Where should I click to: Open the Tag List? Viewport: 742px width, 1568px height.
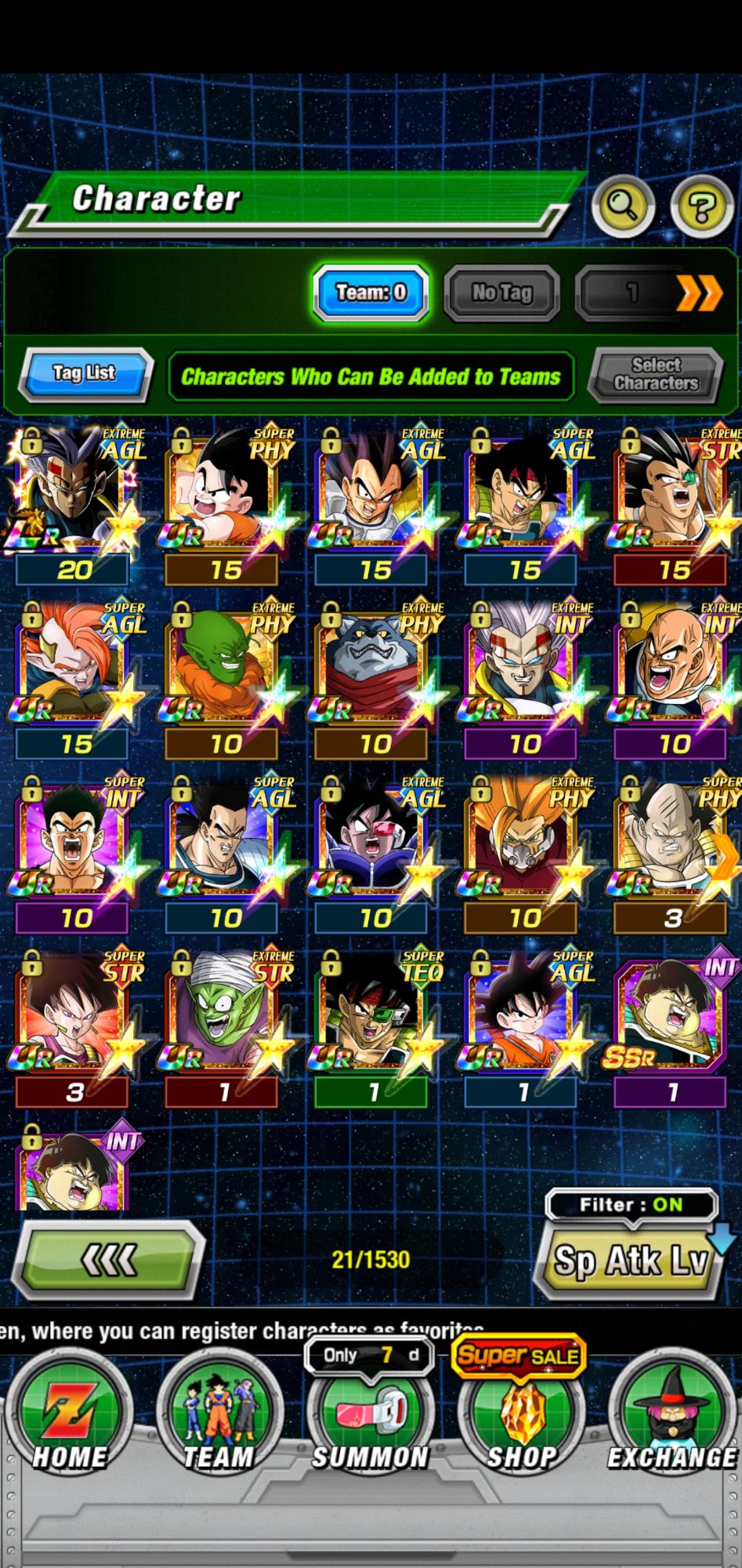click(x=85, y=373)
